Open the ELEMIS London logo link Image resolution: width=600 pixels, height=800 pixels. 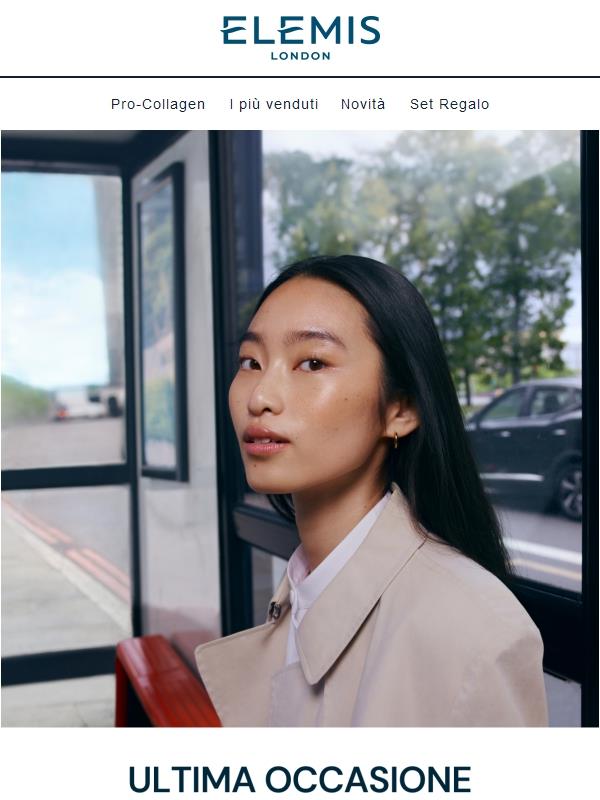coord(300,37)
